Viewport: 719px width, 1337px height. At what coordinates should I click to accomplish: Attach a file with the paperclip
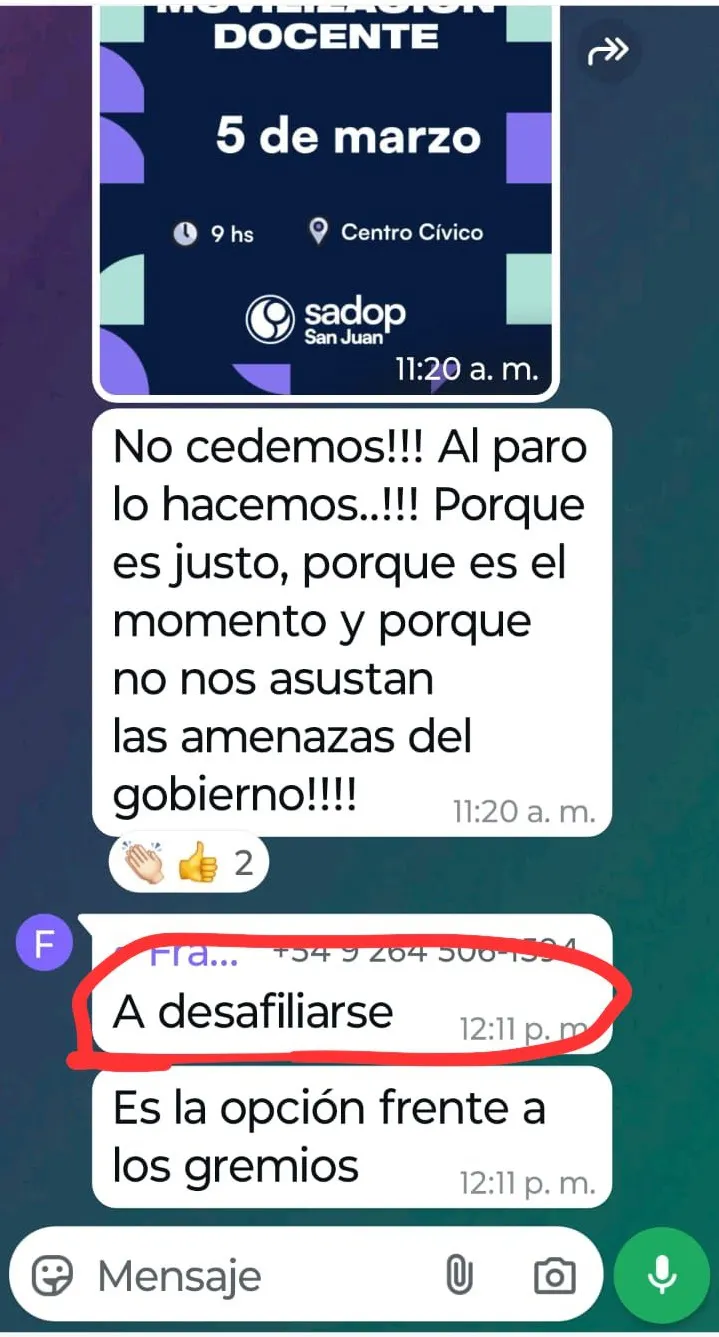pyautogui.click(x=458, y=1277)
